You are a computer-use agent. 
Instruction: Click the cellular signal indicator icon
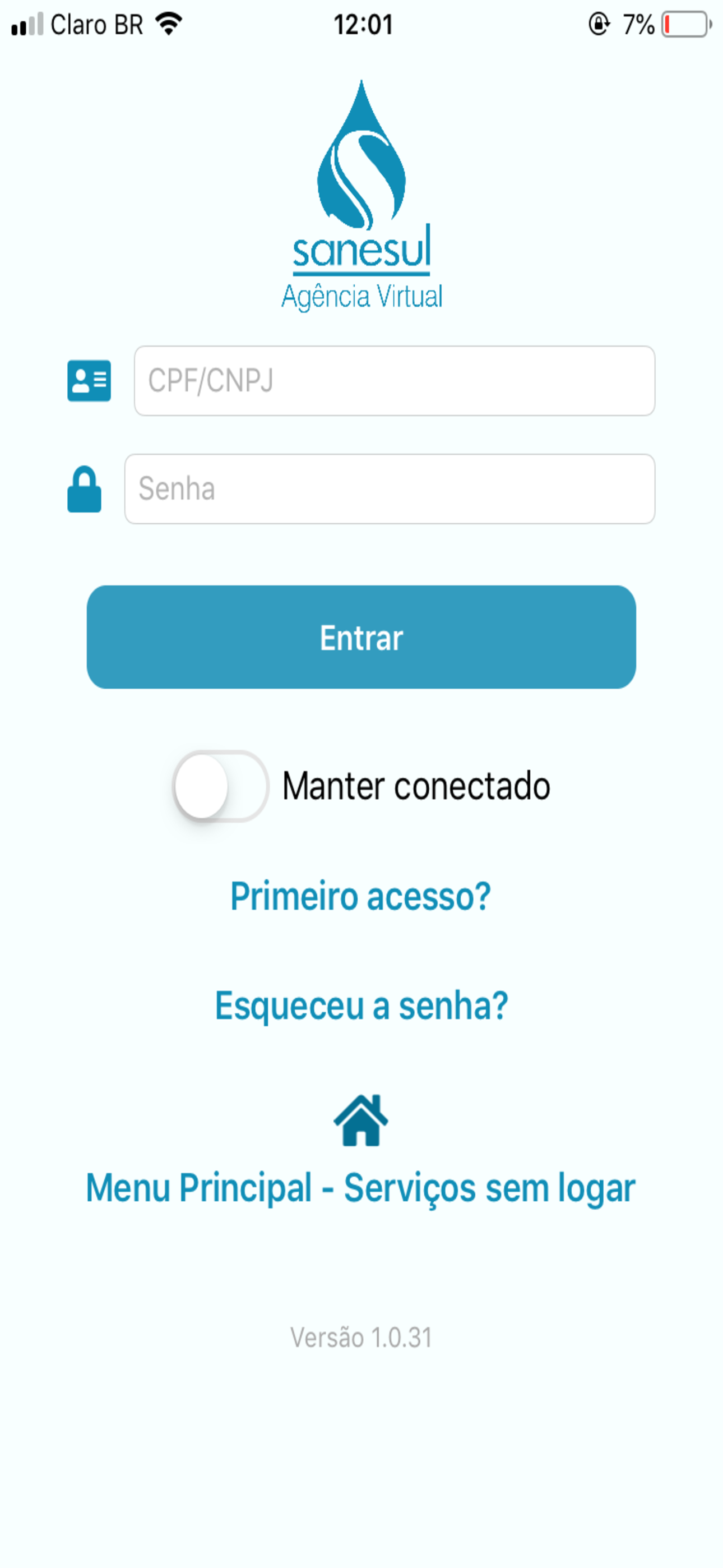click(27, 23)
